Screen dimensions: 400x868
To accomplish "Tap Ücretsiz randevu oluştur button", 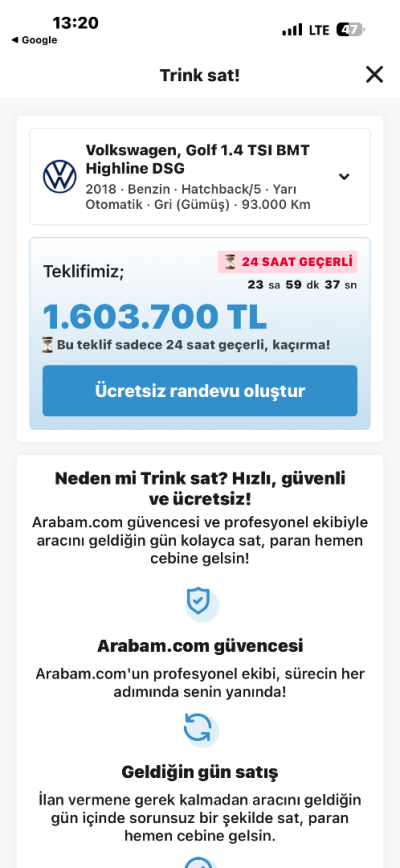I will click(200, 391).
